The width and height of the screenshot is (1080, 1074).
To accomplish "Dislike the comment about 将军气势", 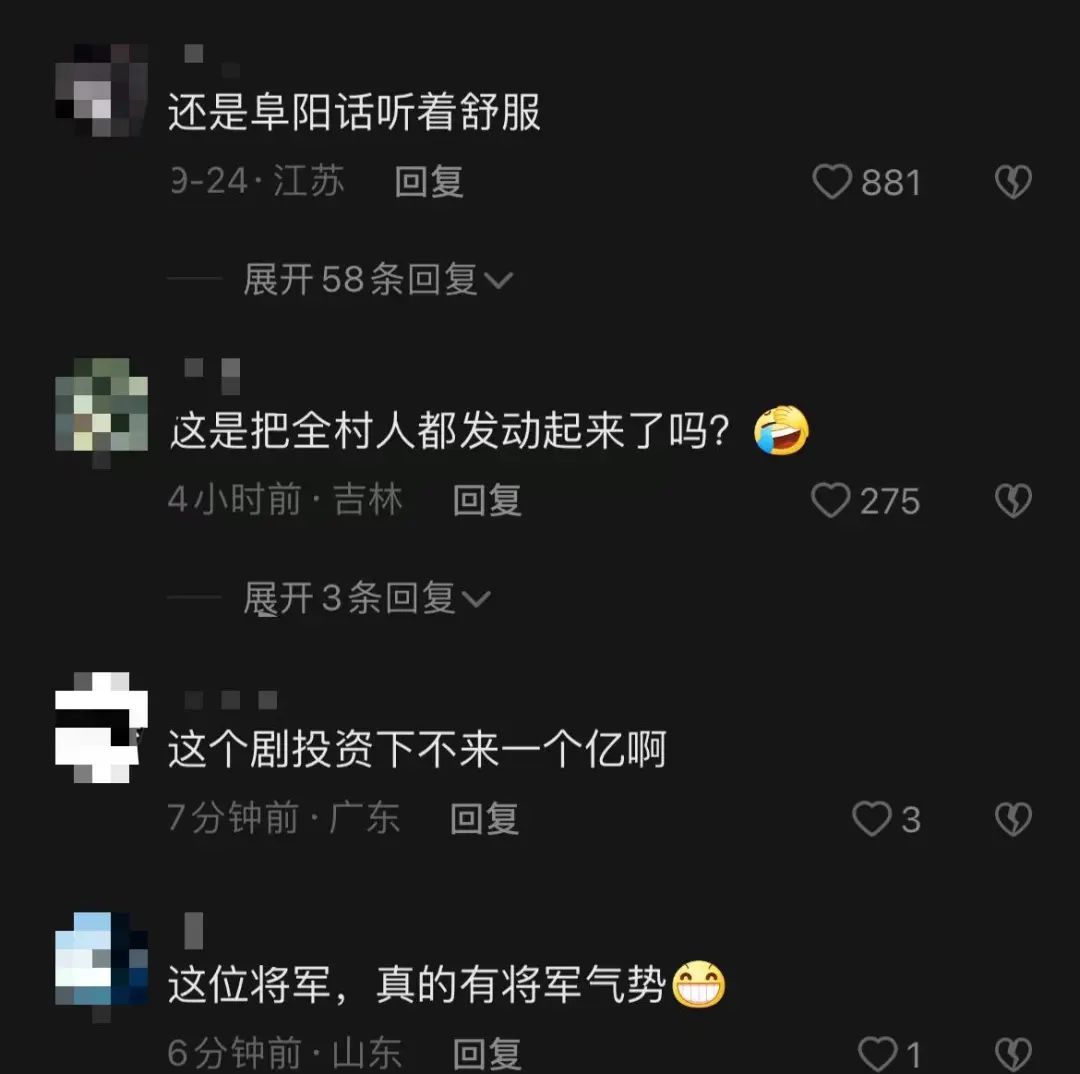I will tap(1013, 1054).
